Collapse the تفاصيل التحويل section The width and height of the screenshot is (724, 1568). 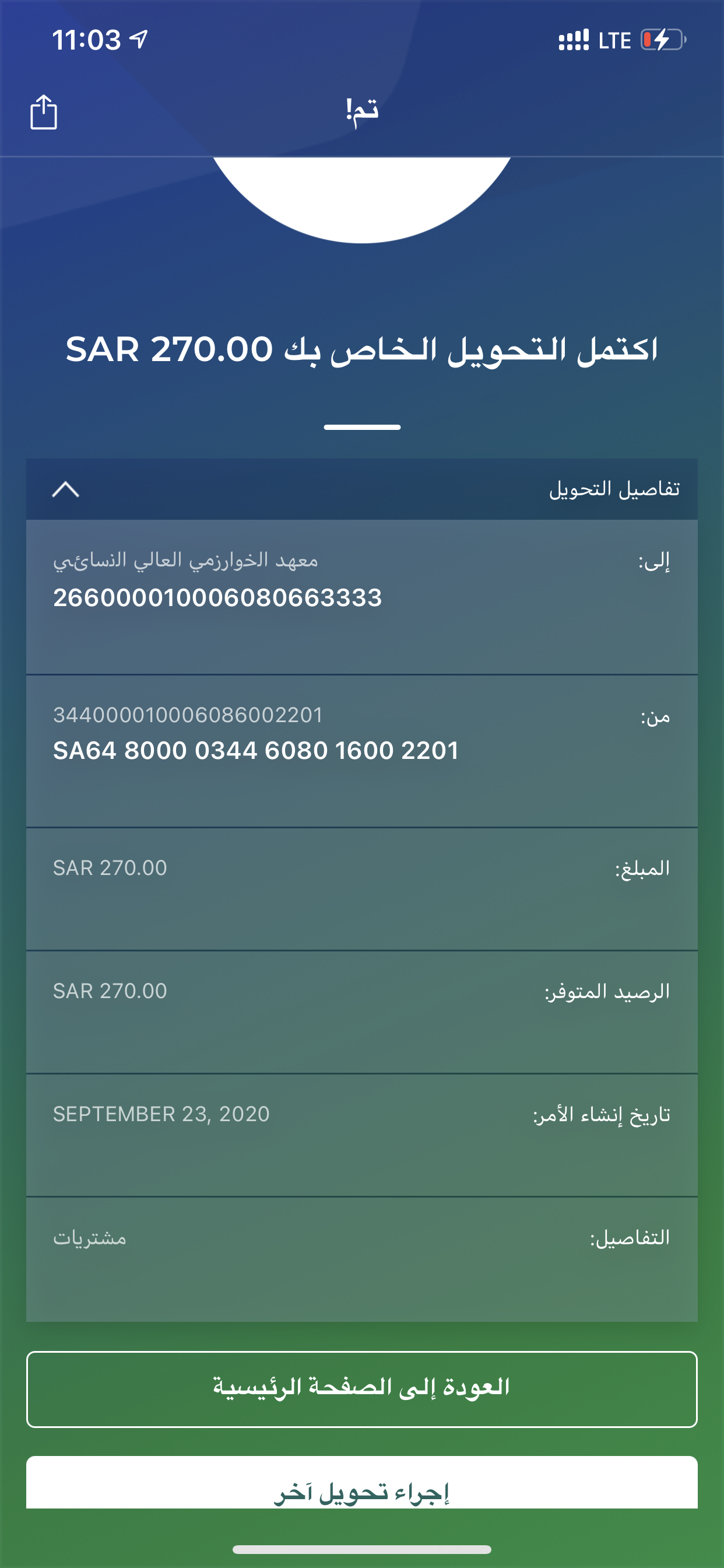66,489
